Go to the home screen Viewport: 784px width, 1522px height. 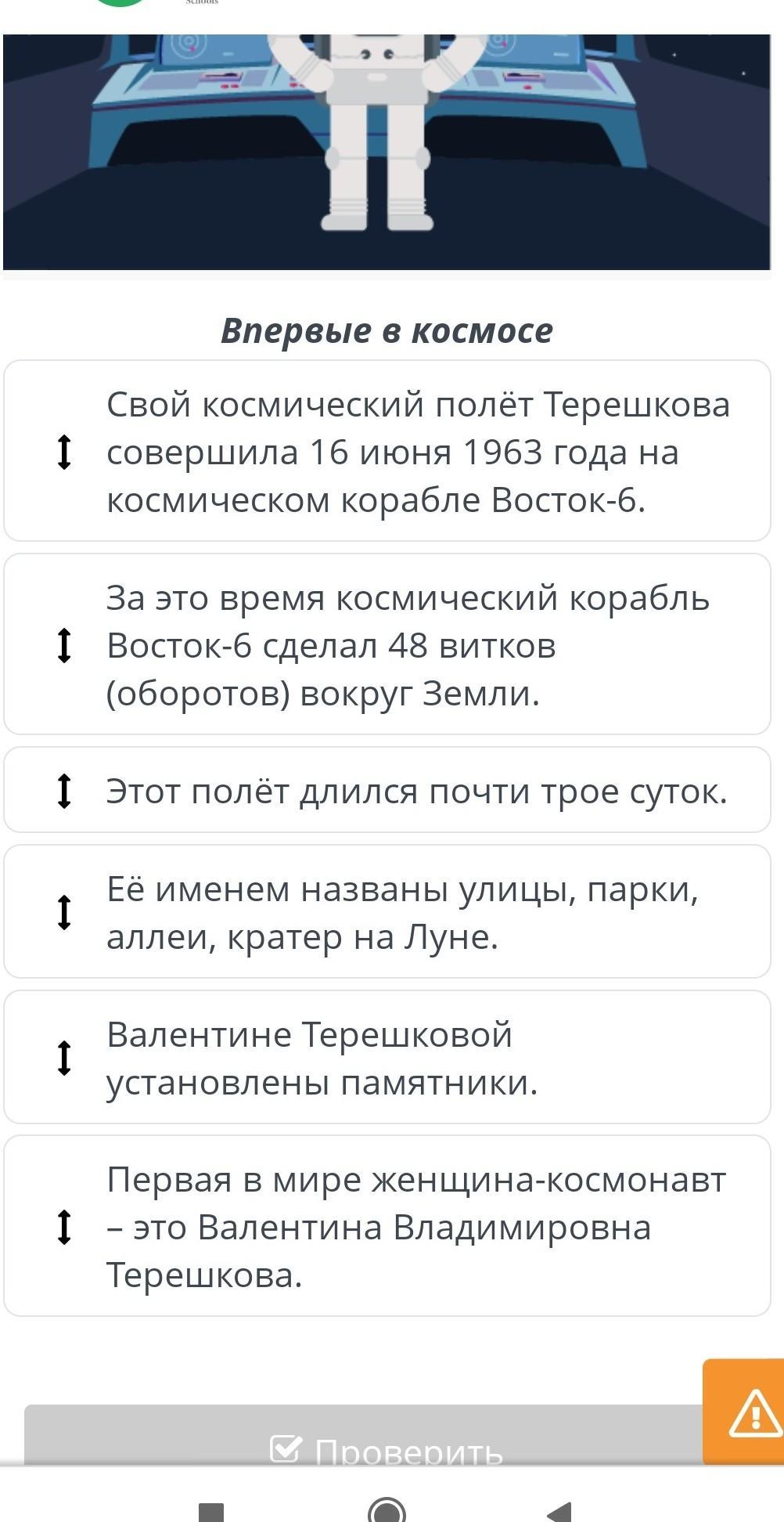click(x=387, y=1509)
